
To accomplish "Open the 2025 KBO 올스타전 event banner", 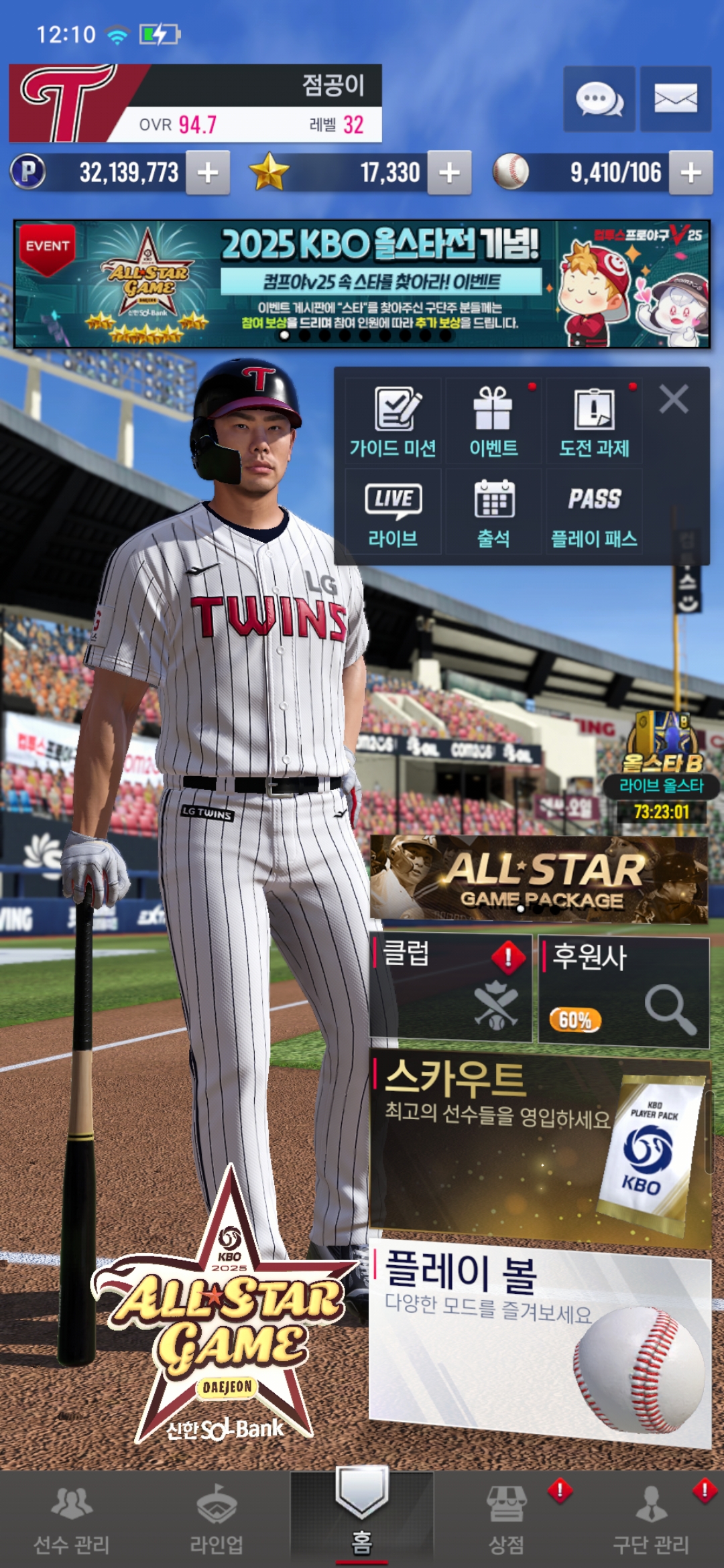I will [362, 283].
